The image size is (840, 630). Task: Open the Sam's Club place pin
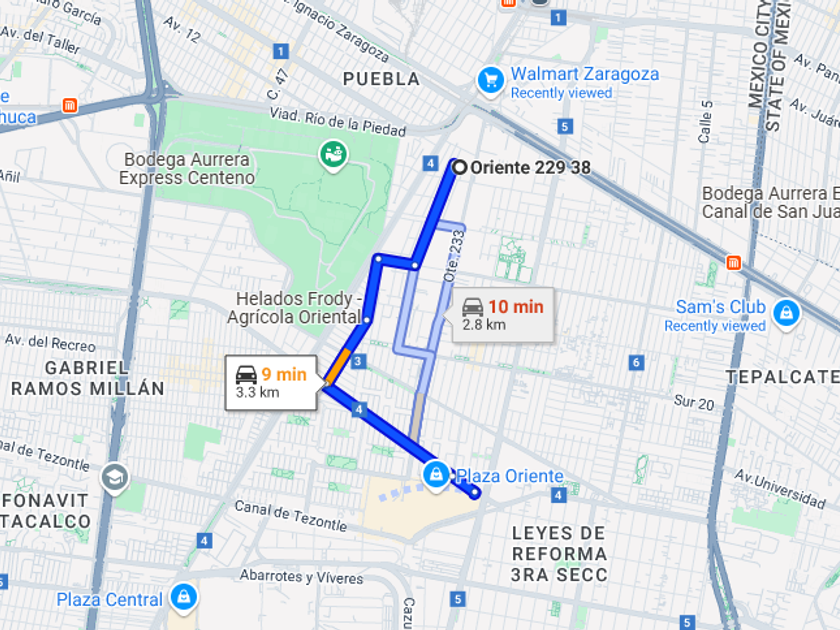click(x=786, y=314)
